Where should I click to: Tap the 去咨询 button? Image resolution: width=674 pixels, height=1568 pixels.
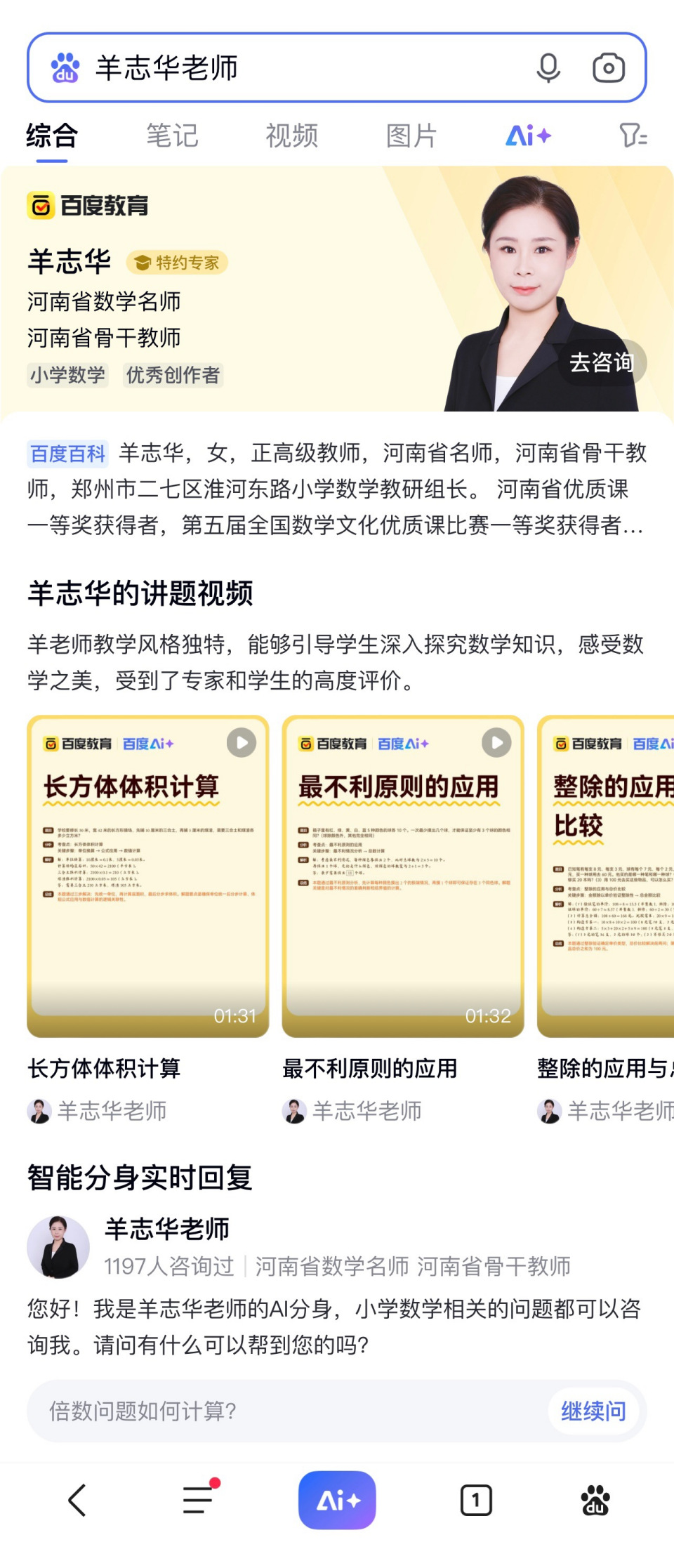tap(602, 362)
